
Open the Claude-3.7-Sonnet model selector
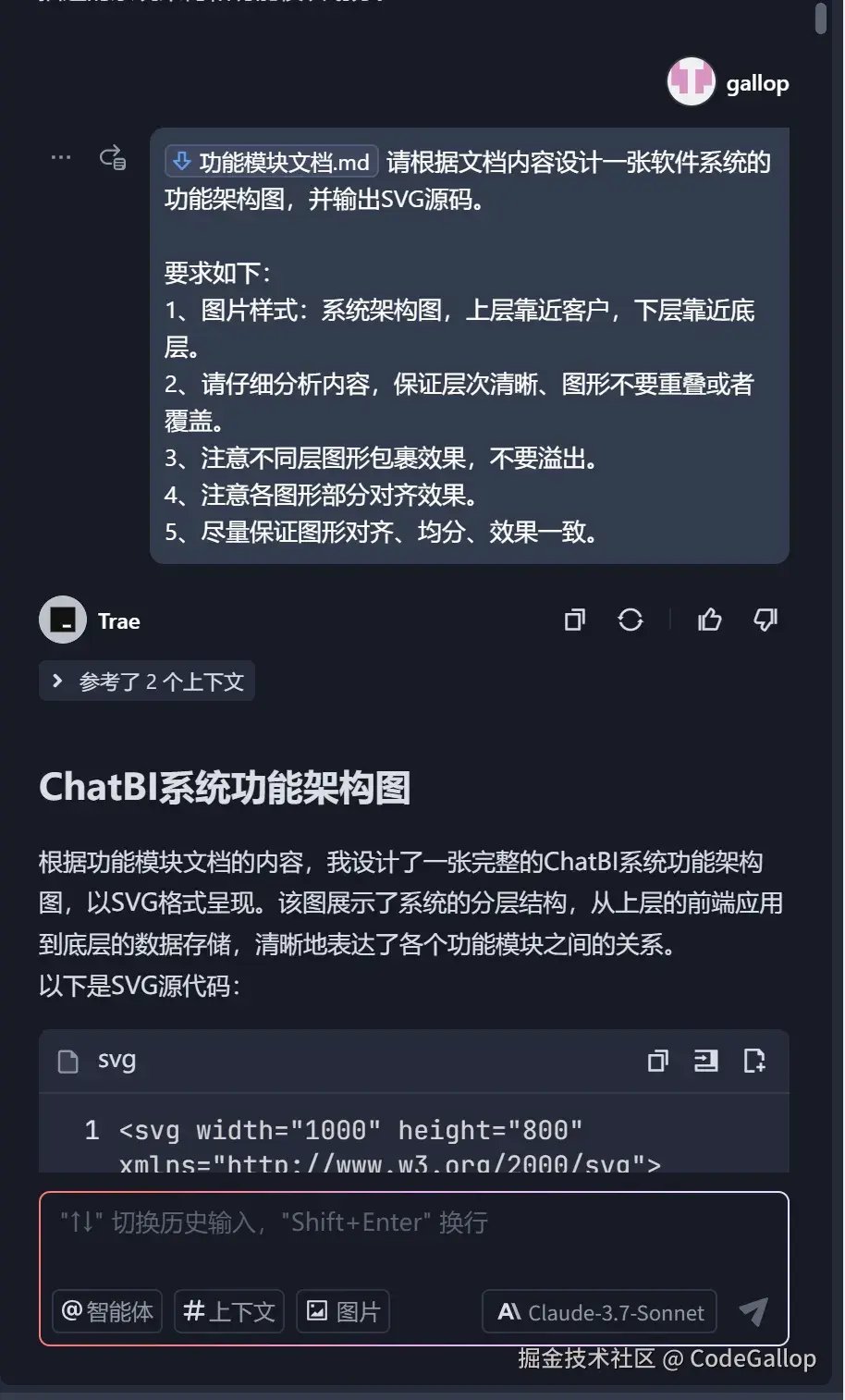[x=597, y=1311]
